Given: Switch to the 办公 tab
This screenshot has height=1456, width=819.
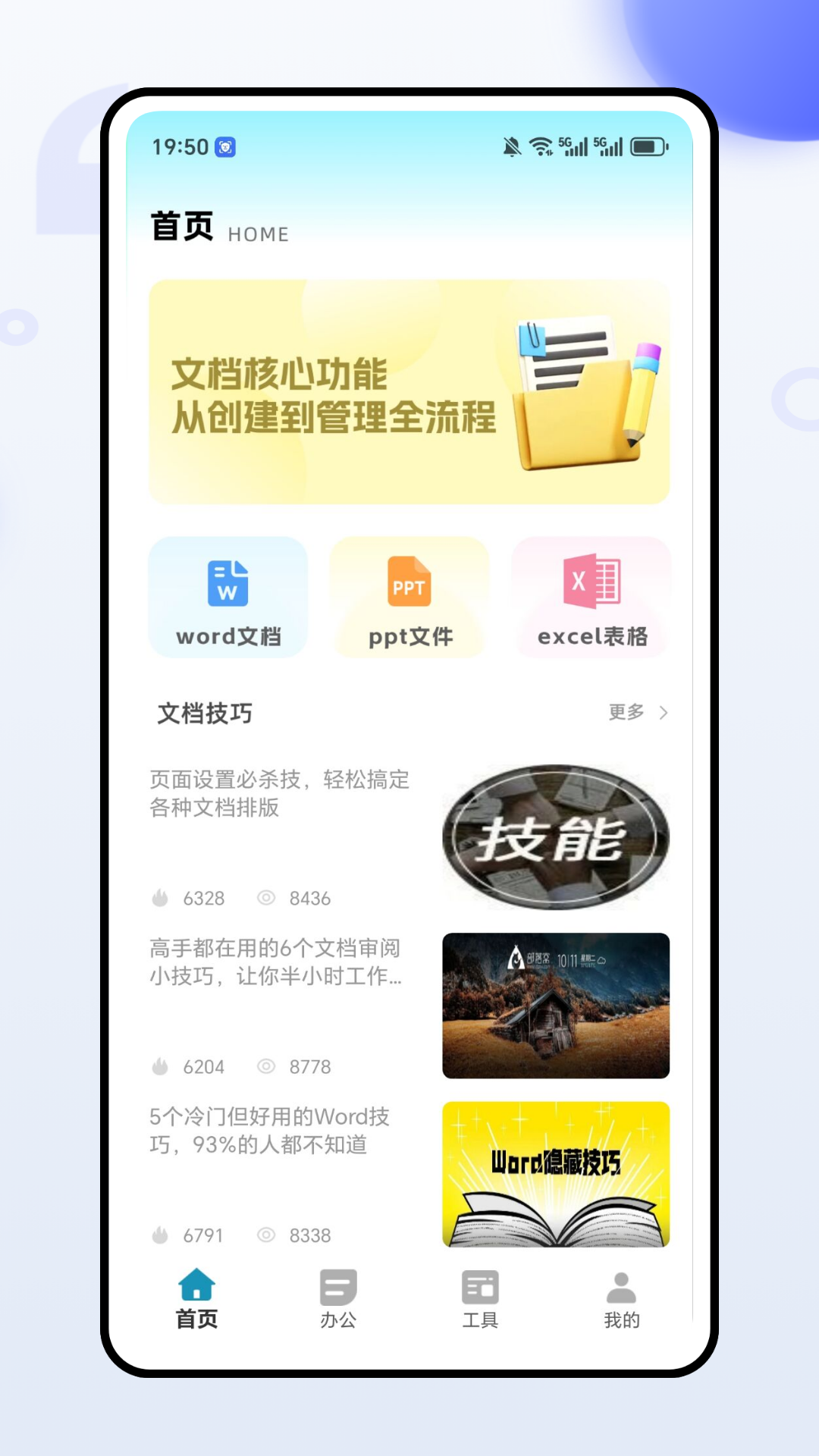Looking at the screenshot, I should (x=338, y=1301).
